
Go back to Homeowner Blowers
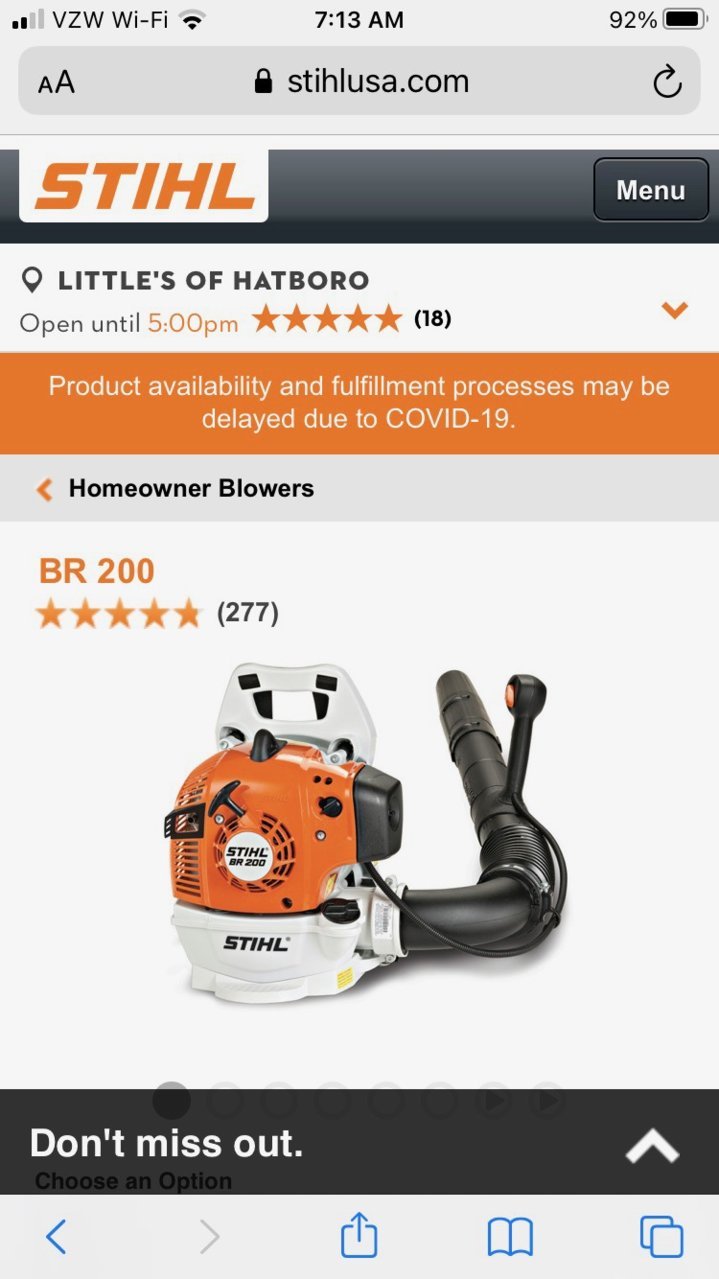[176, 488]
